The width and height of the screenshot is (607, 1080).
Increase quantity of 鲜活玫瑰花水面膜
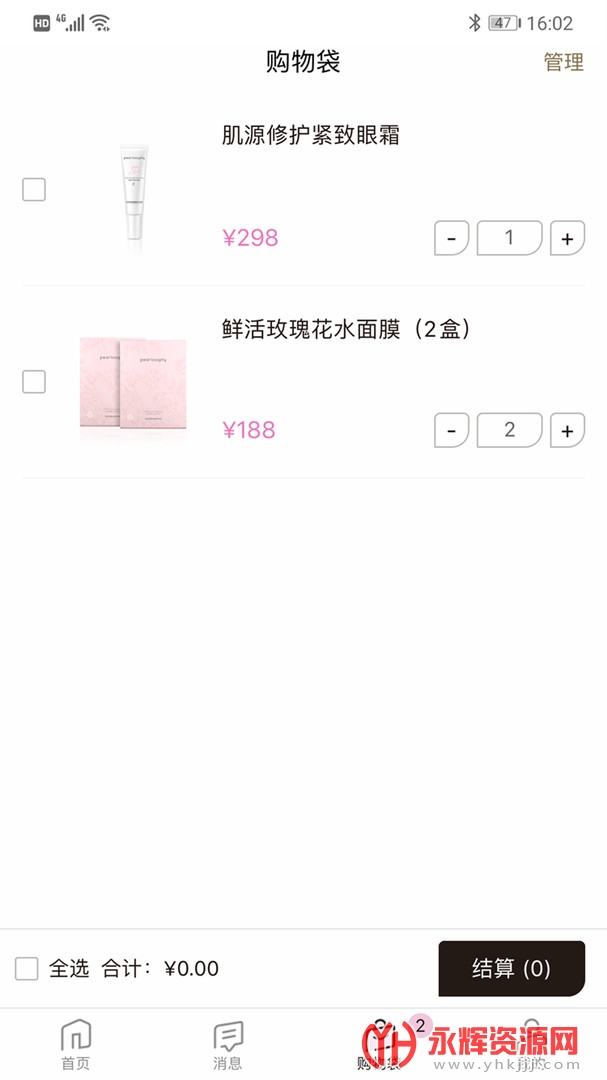pyautogui.click(x=567, y=430)
